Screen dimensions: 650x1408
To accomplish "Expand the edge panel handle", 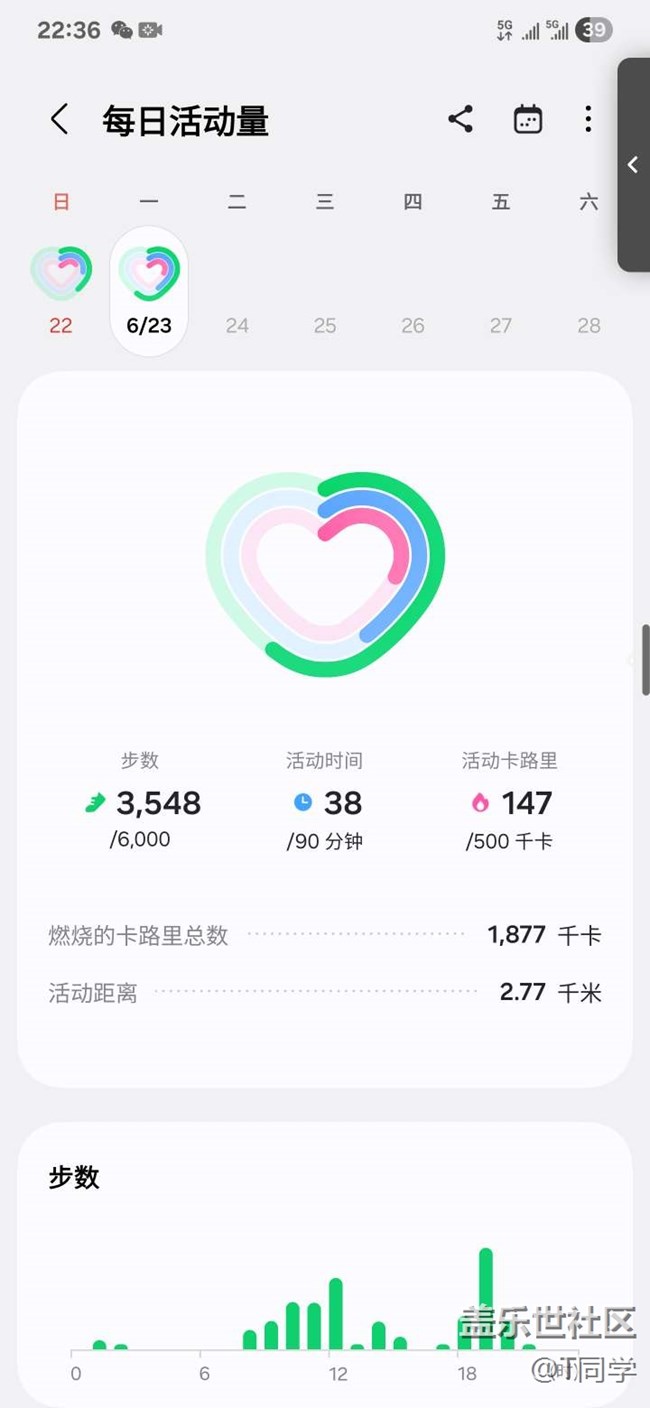I will click(634, 165).
